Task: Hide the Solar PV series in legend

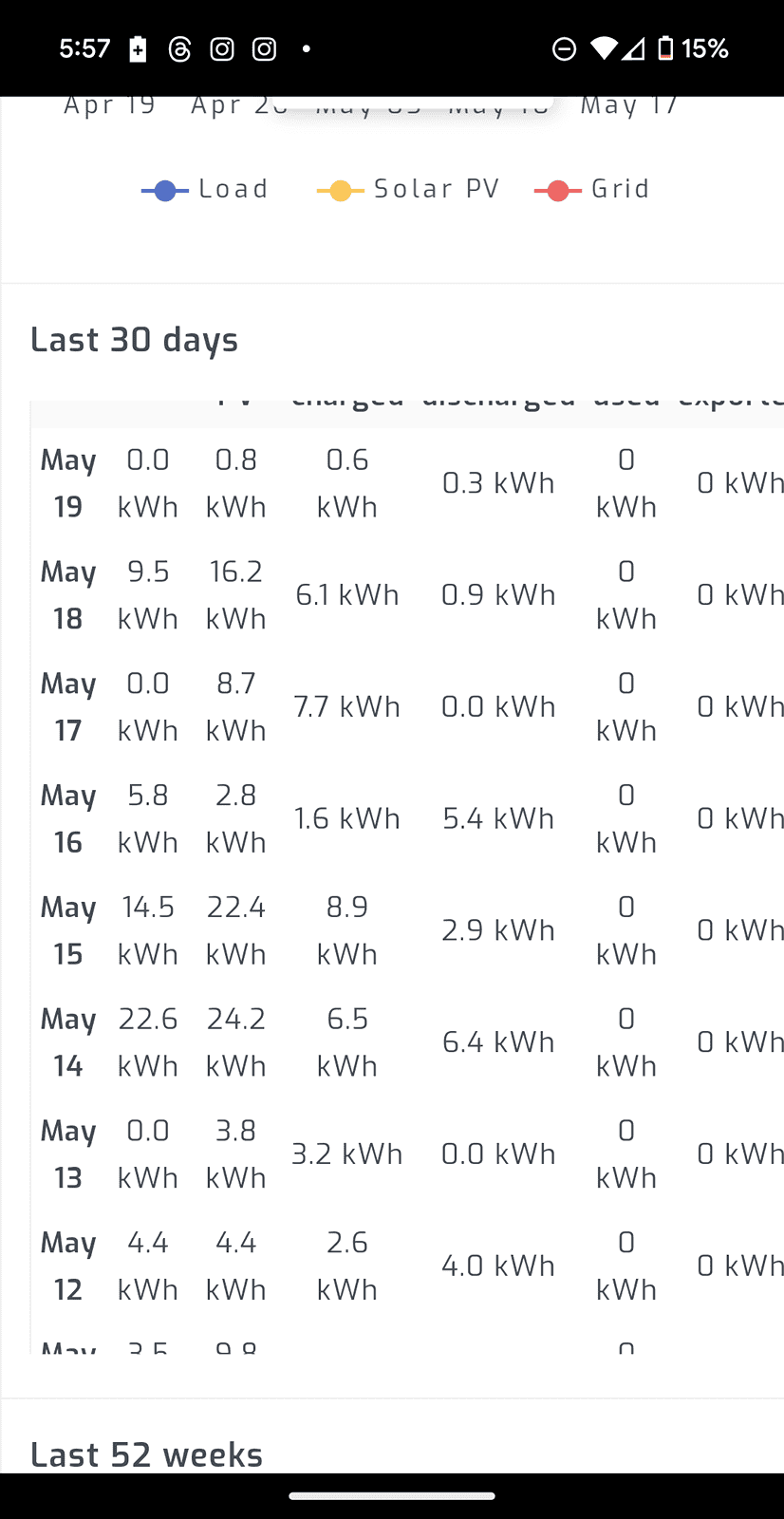Action: tap(408, 190)
